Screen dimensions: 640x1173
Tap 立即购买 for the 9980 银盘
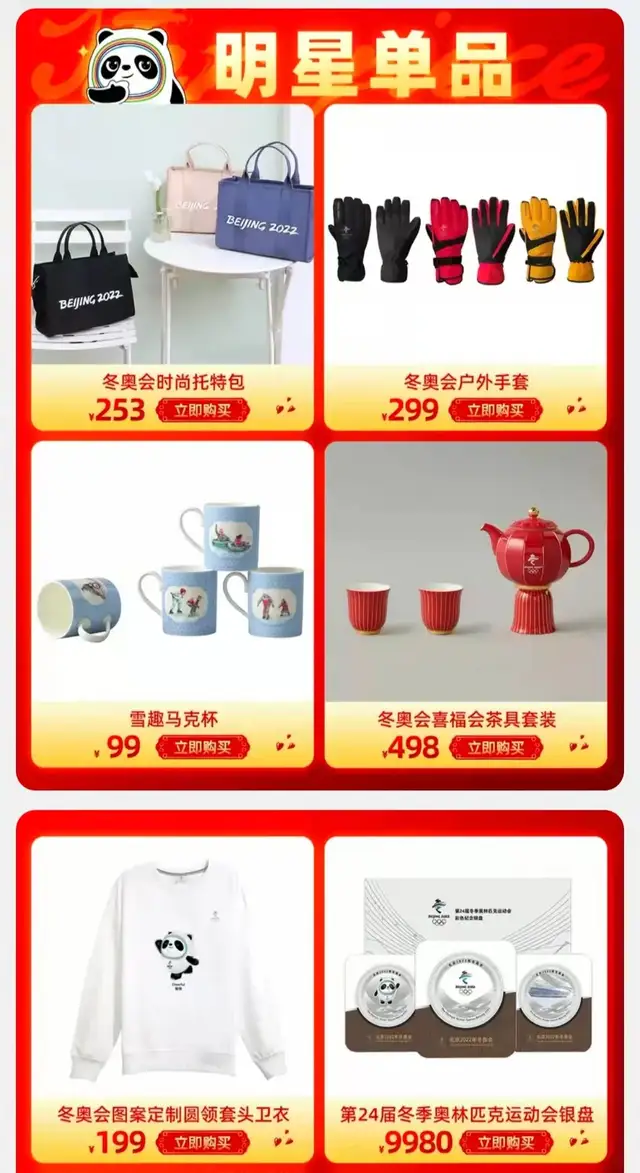coord(514,1142)
